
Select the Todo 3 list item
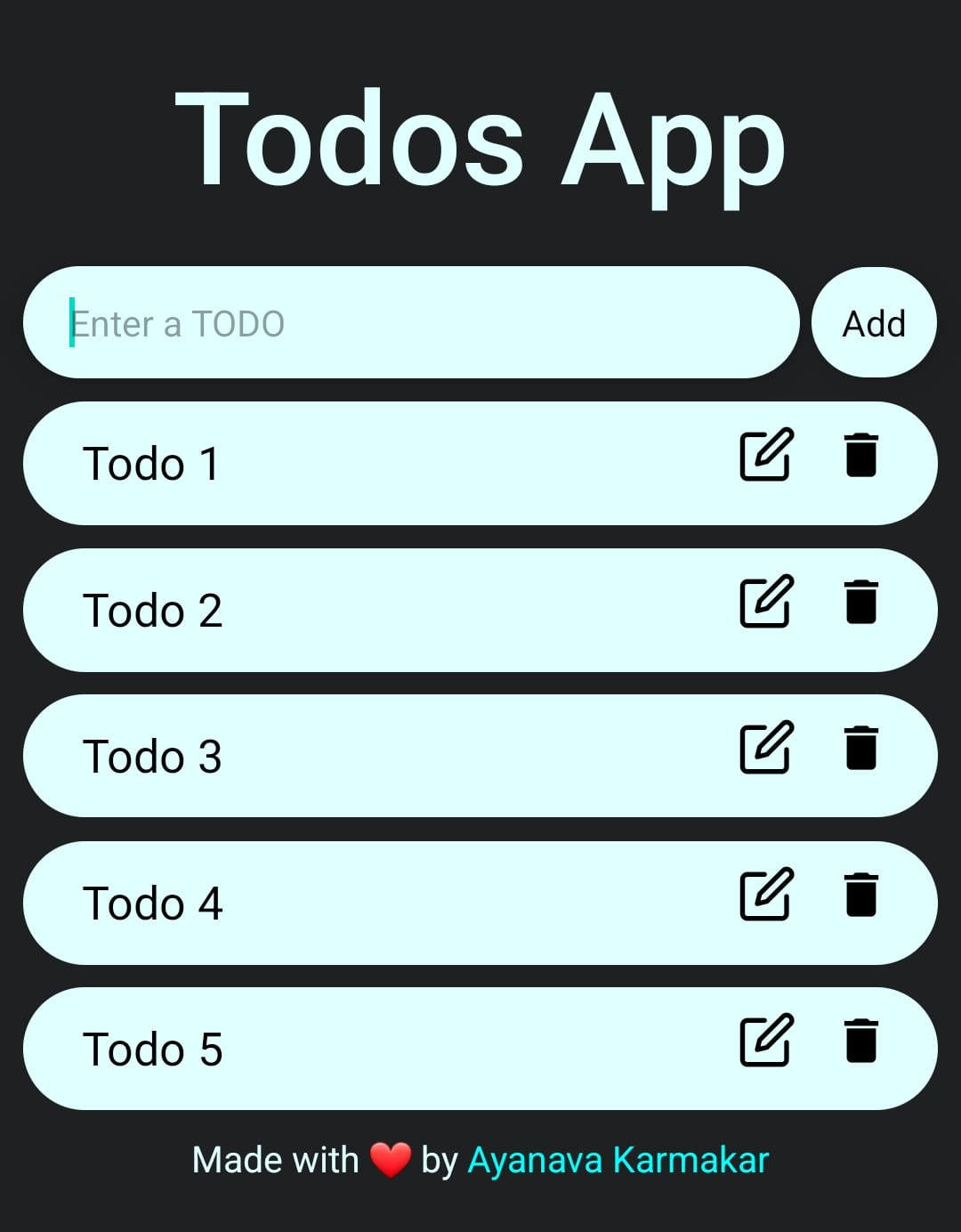356,756
